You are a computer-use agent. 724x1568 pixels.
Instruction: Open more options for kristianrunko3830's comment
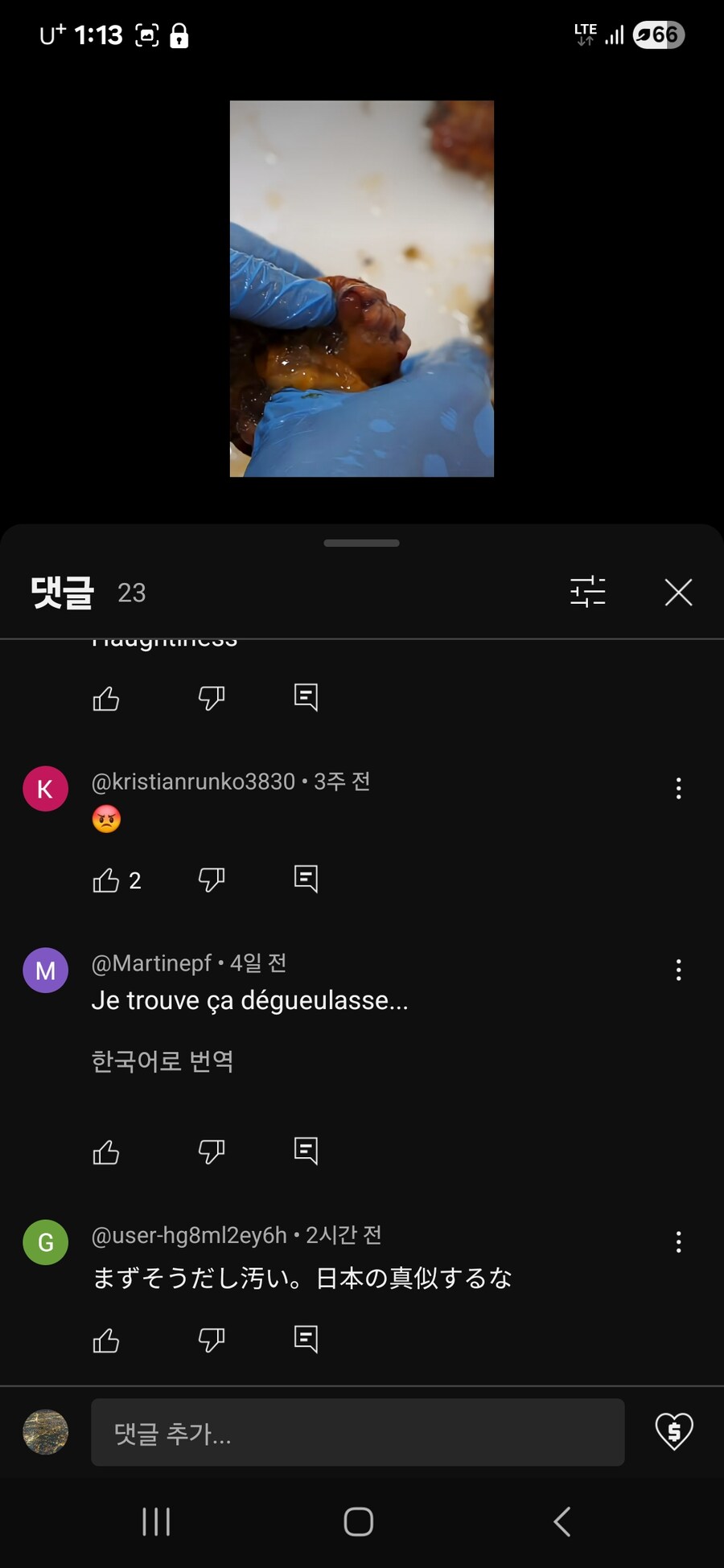click(x=678, y=788)
